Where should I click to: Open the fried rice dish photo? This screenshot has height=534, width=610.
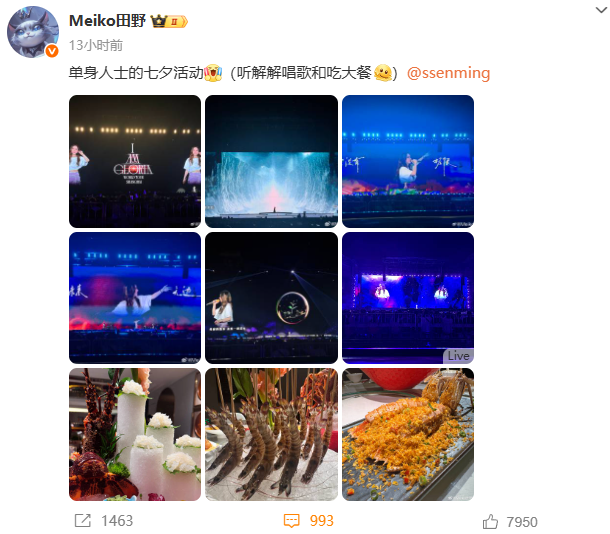click(407, 433)
